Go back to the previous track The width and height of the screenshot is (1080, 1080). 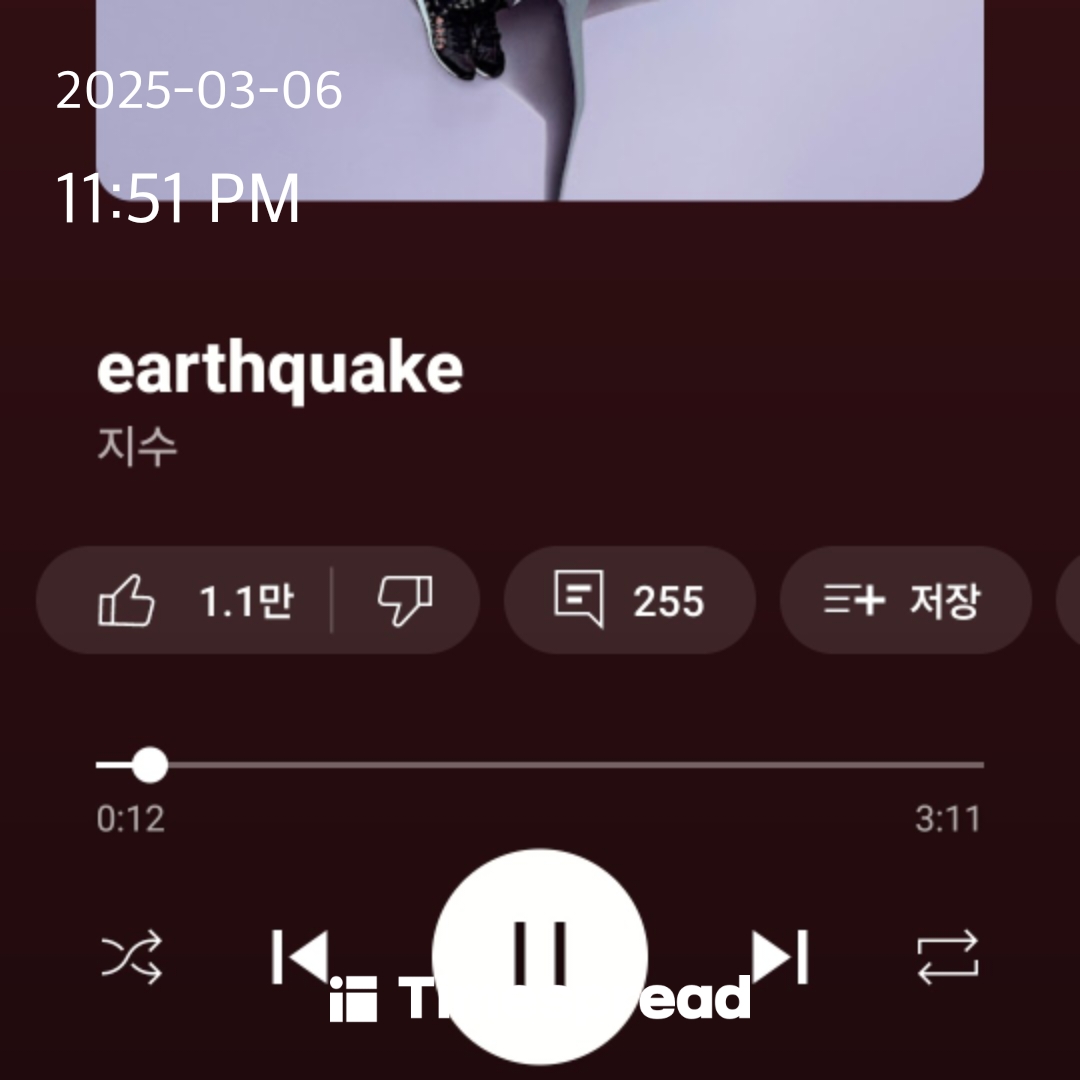click(300, 958)
